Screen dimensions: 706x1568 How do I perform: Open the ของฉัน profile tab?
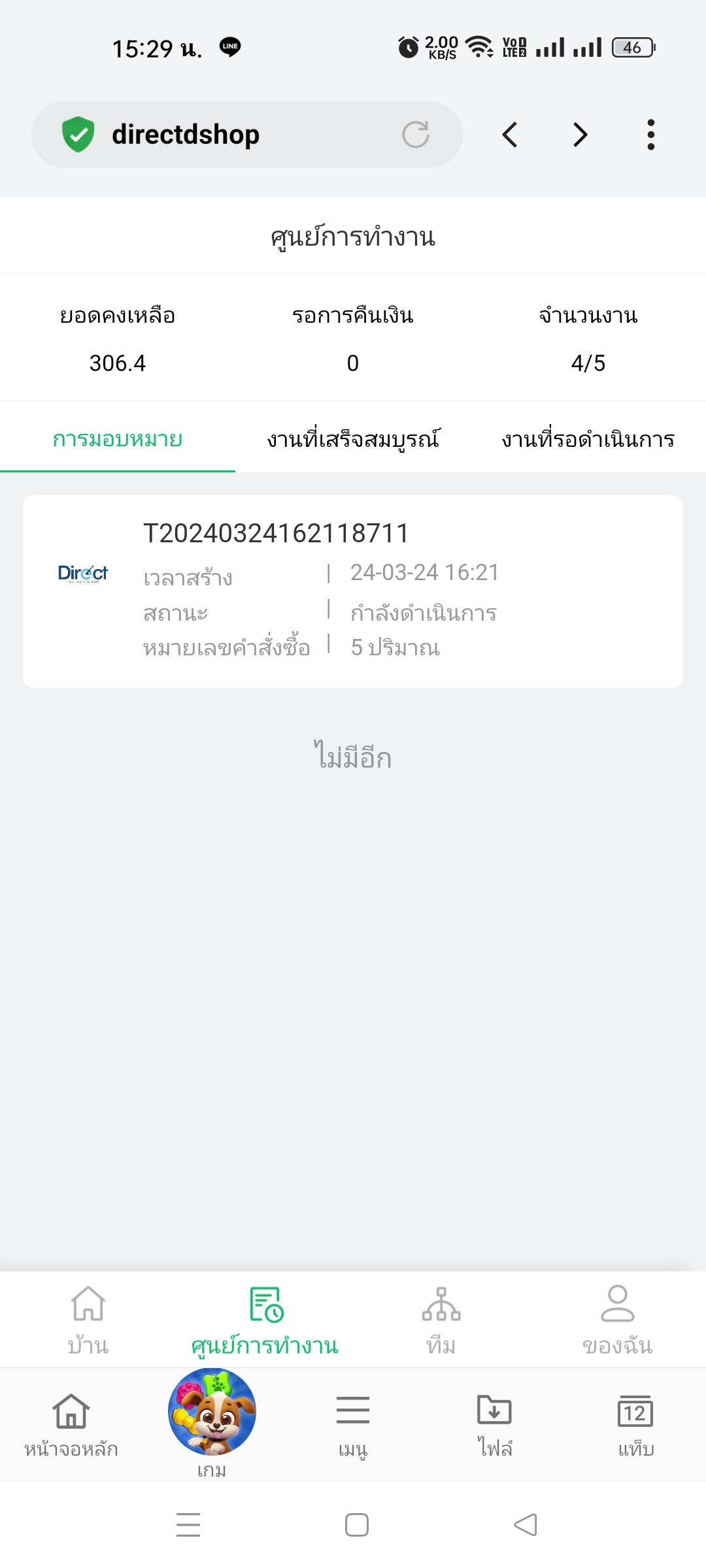617,1320
